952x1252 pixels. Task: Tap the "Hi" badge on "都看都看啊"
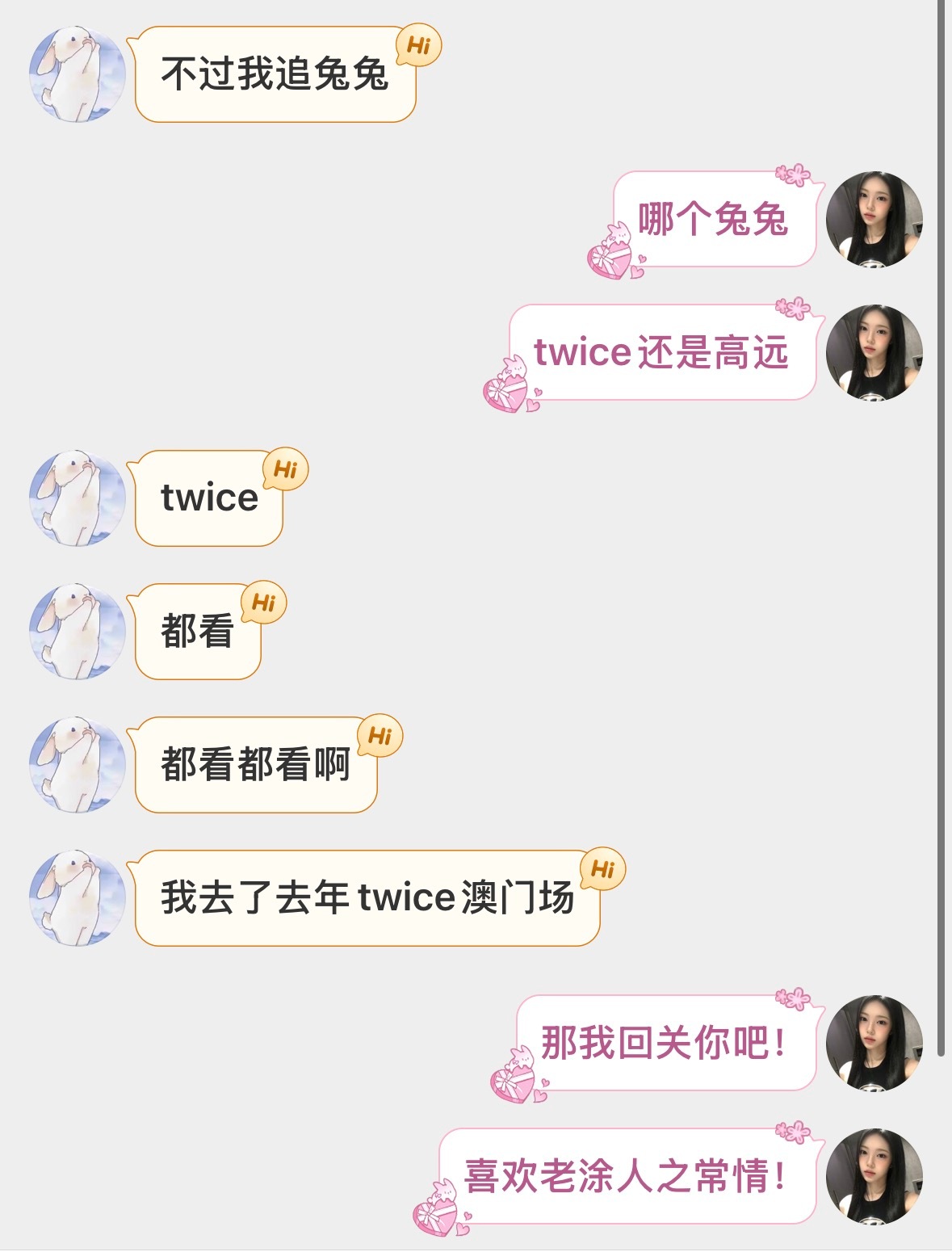[x=380, y=737]
